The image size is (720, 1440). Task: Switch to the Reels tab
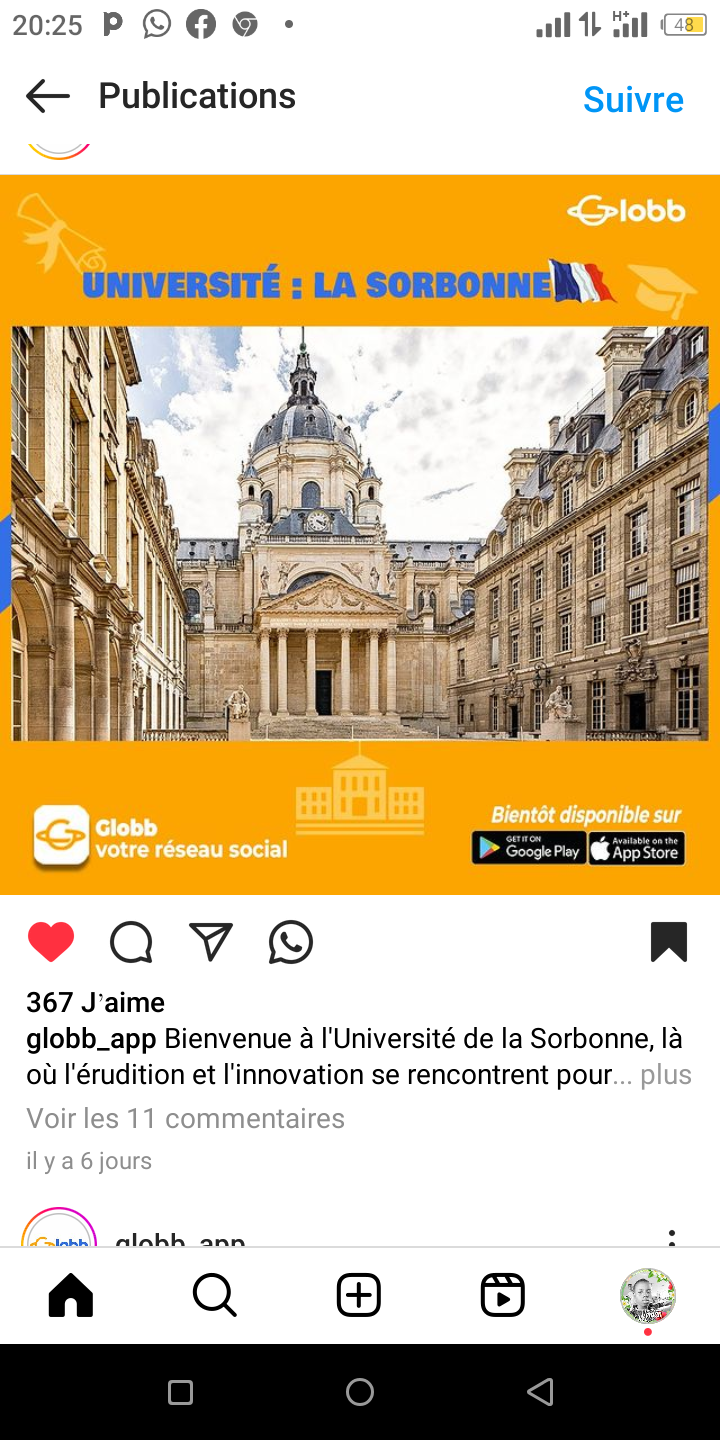(x=502, y=1296)
